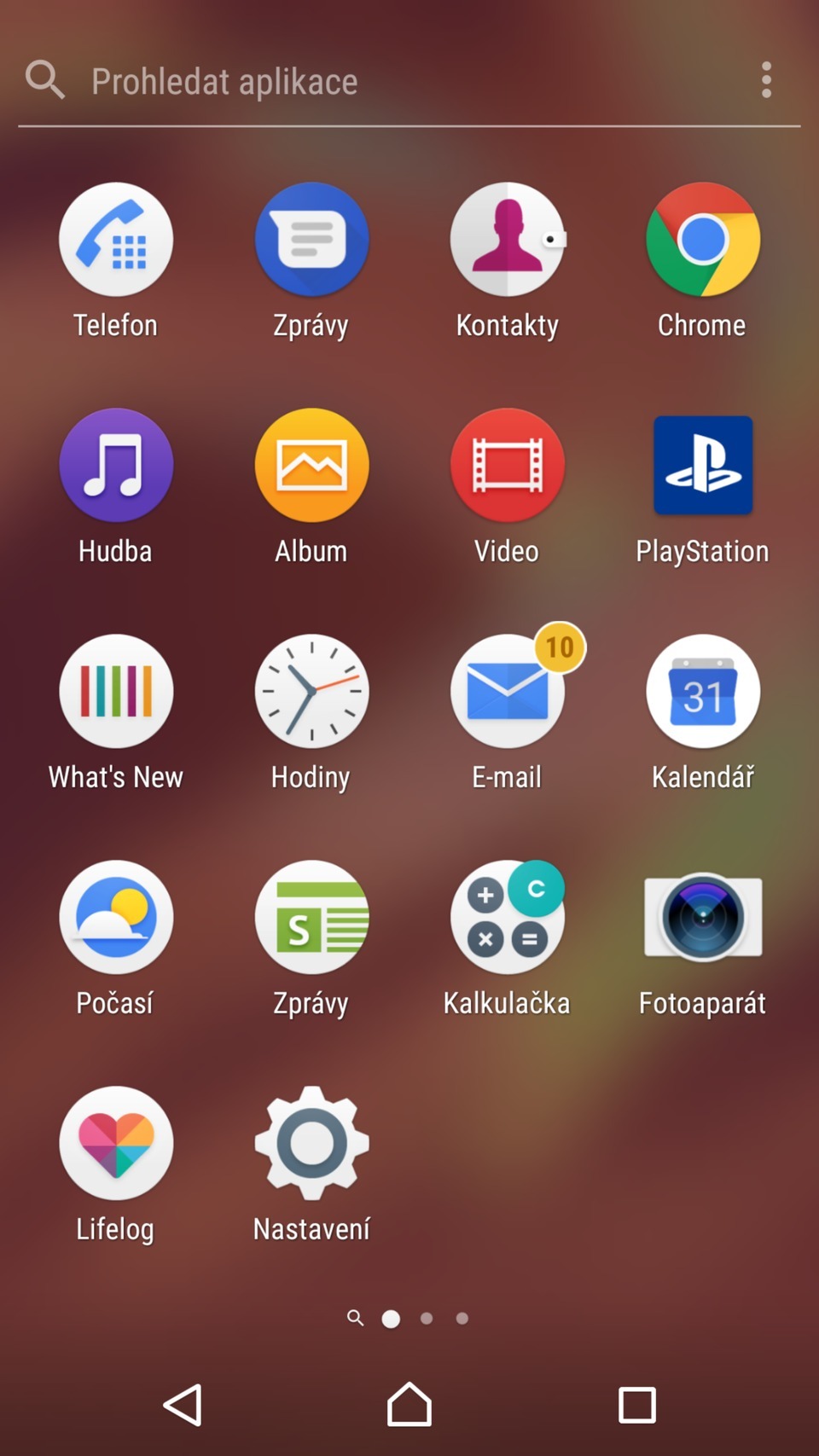This screenshot has width=819, height=1456.
Task: Launch the What's New app
Action: point(116,691)
